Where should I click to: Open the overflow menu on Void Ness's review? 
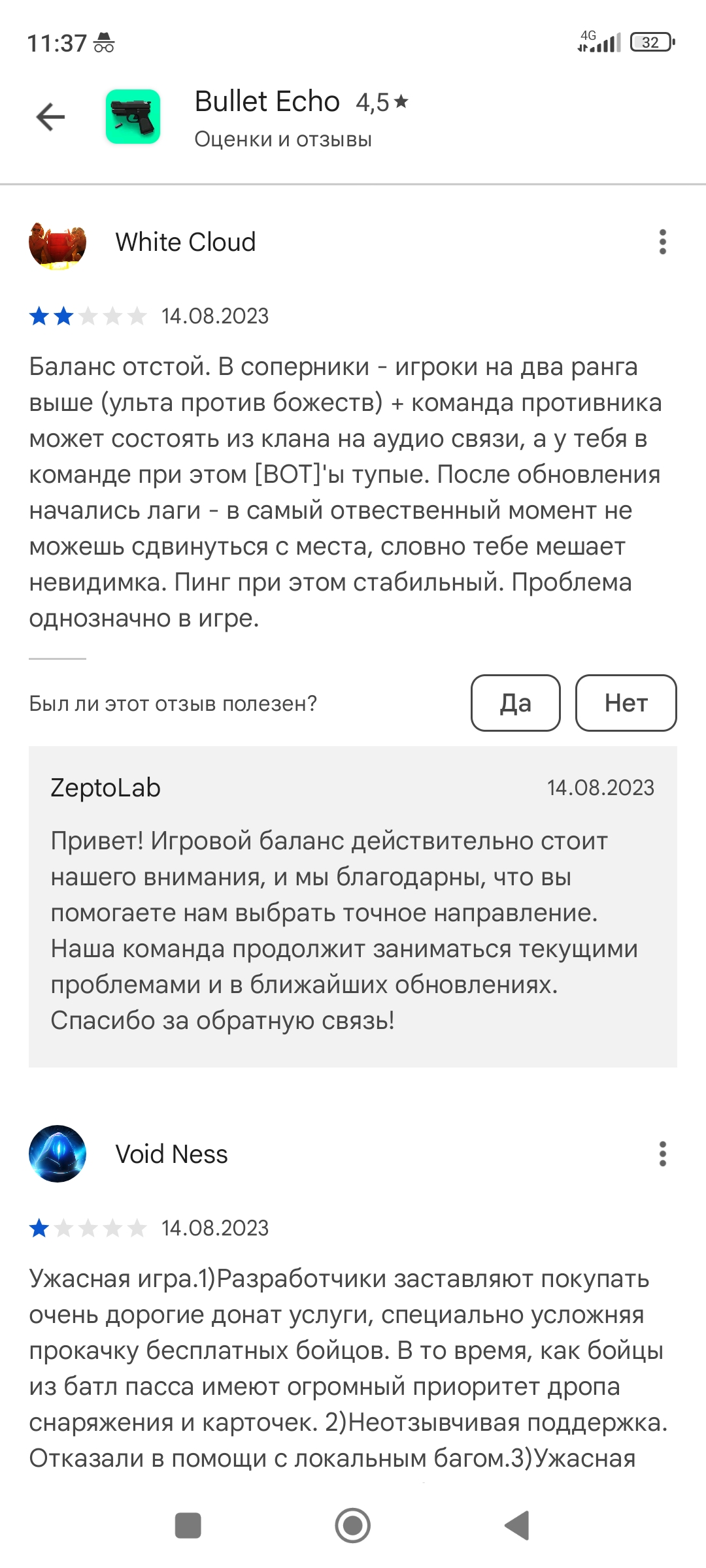coord(663,1154)
